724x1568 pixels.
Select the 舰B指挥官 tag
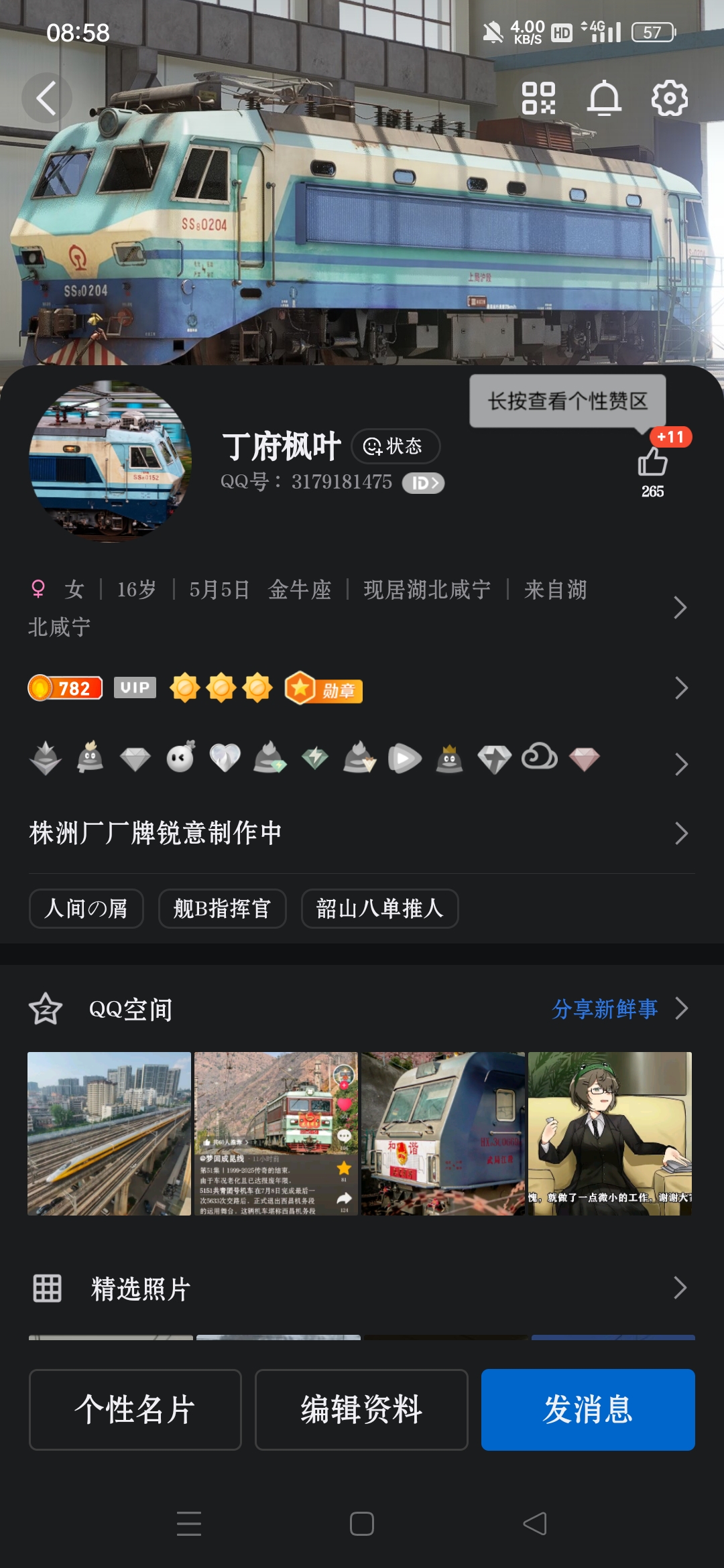click(x=222, y=909)
